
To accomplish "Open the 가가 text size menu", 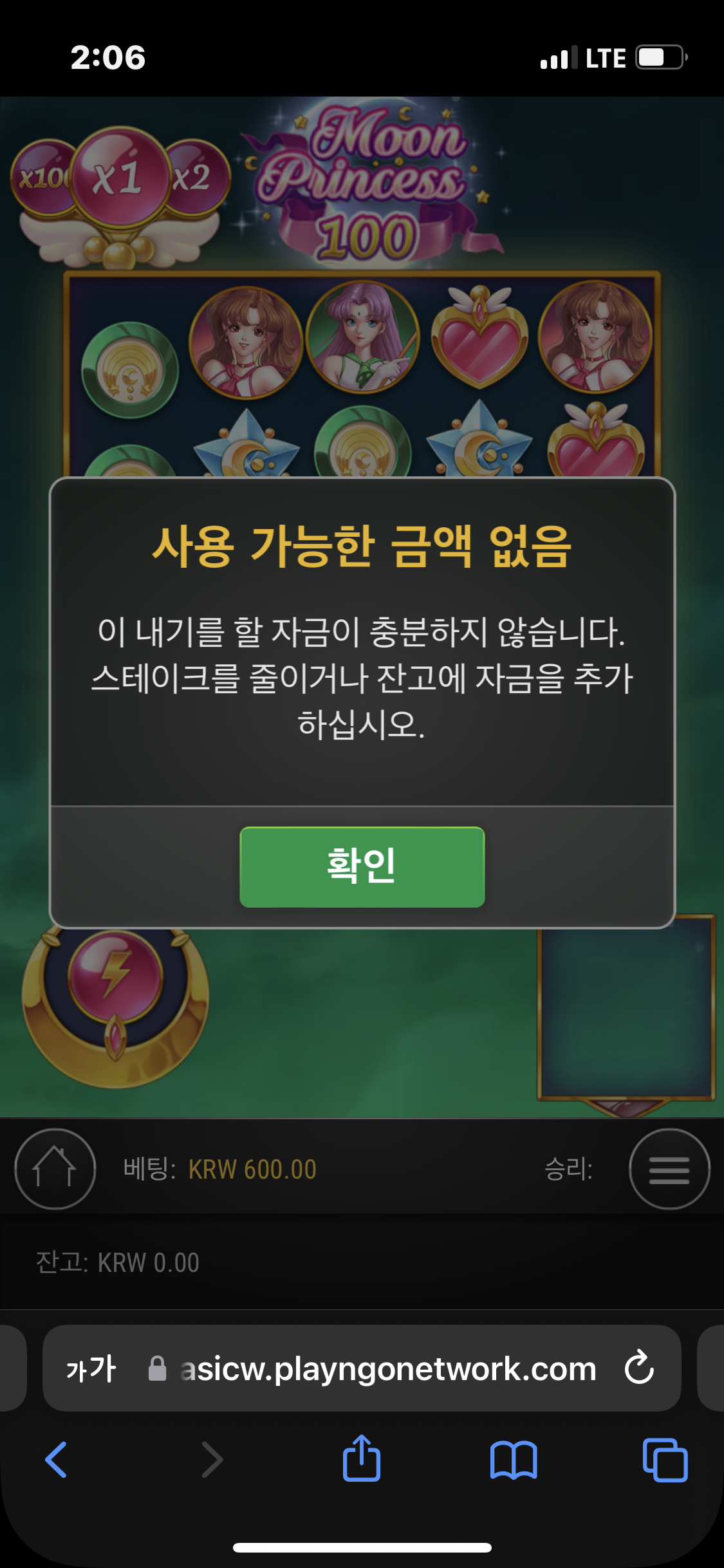I will pos(91,1368).
